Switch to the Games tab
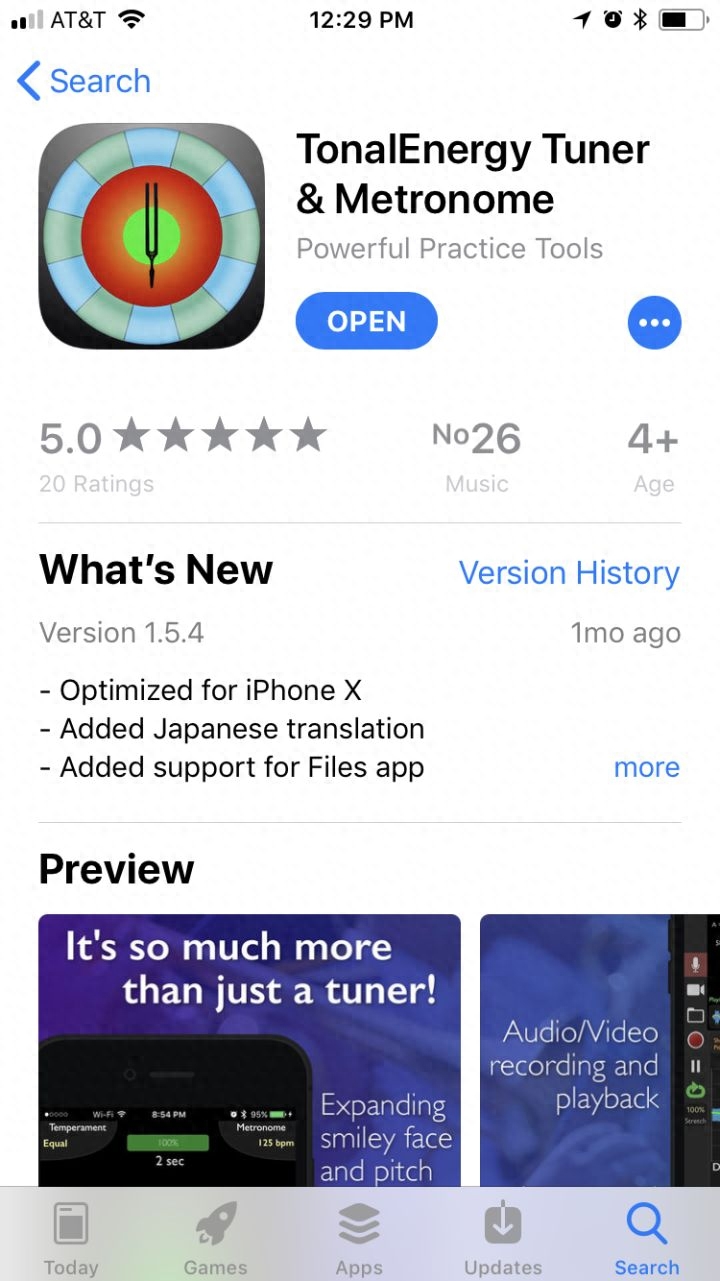This screenshot has width=720, height=1281. 215,1239
